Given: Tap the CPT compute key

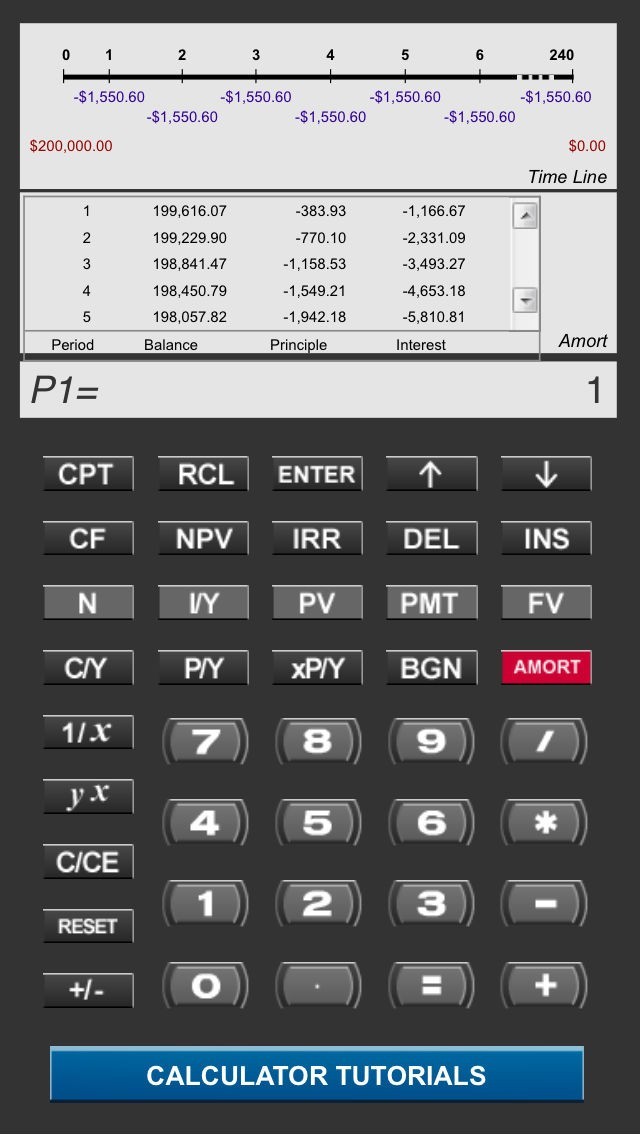Looking at the screenshot, I should point(87,474).
